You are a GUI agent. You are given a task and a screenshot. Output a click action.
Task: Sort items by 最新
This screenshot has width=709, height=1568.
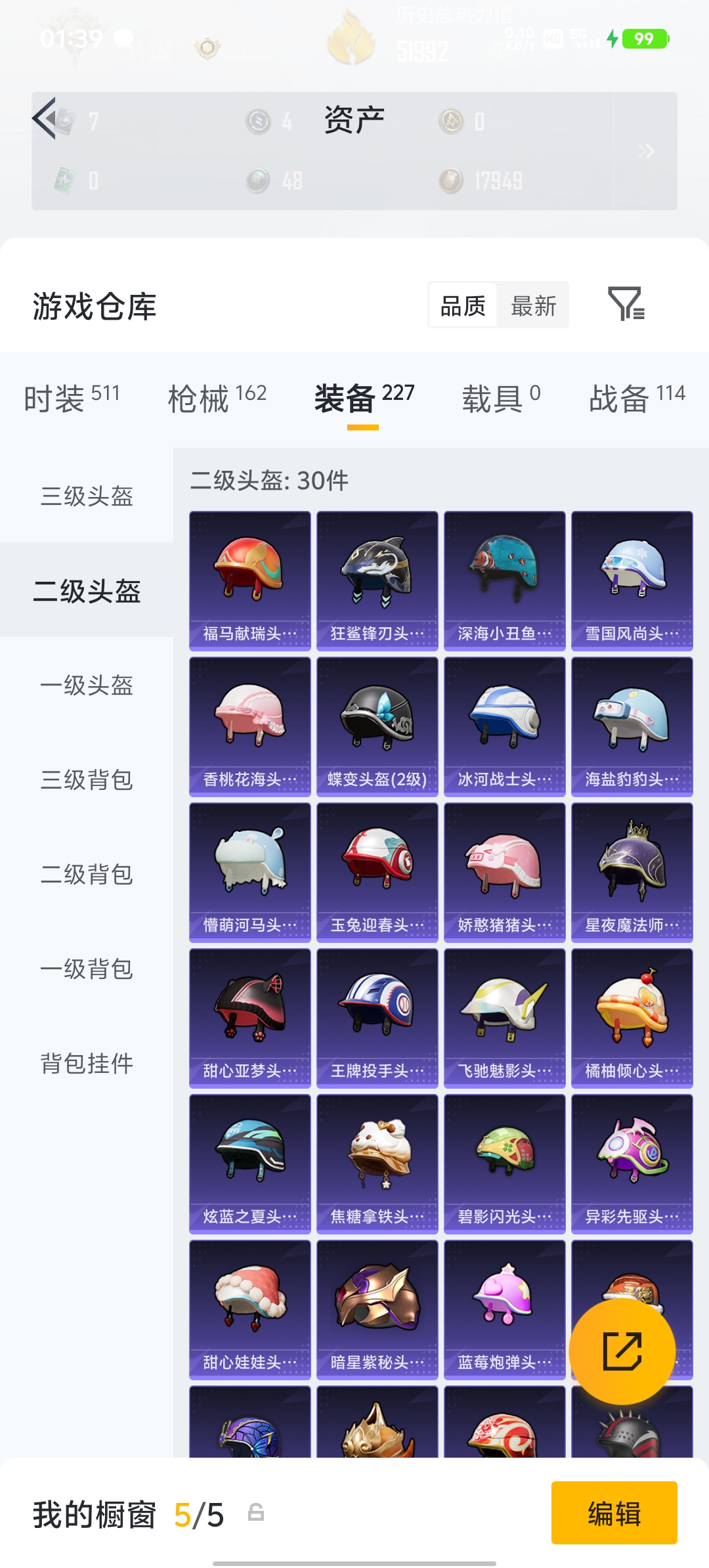[533, 306]
